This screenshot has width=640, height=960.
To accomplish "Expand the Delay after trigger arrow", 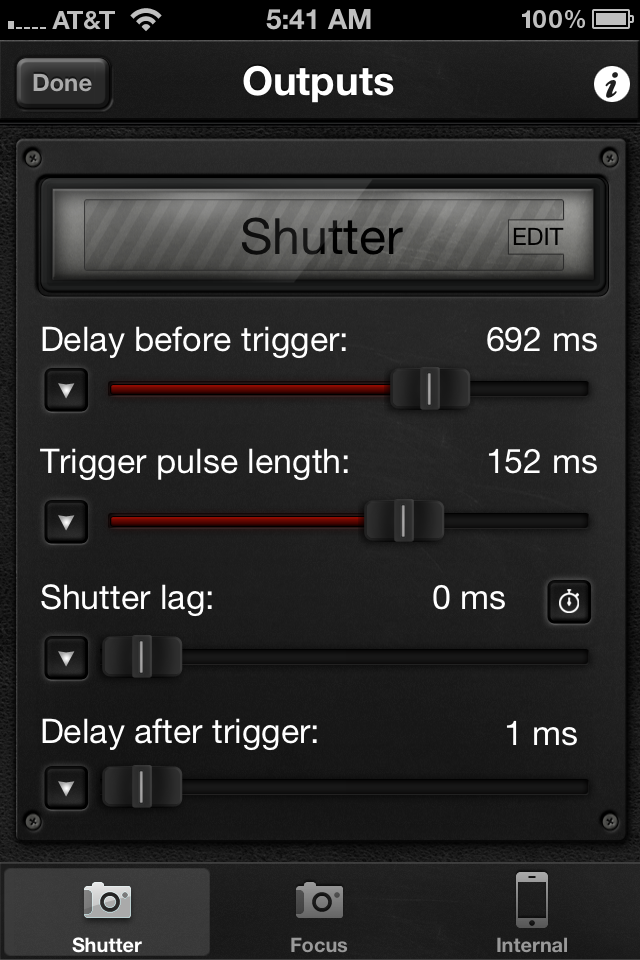I will pos(67,788).
